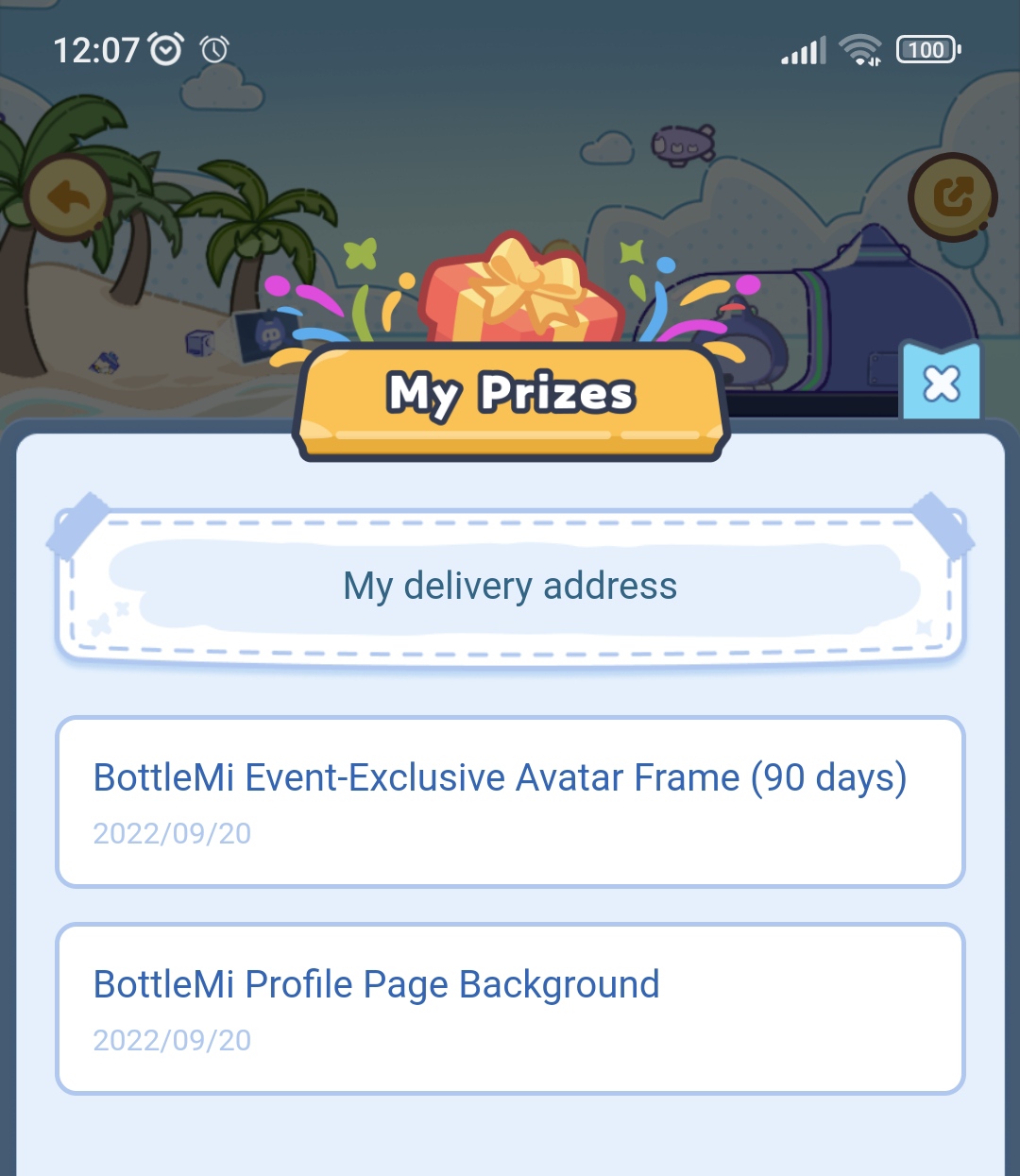This screenshot has height=1176, width=1020.
Task: Select the BottleMi Profile Page Background prize
Action: (510, 1009)
